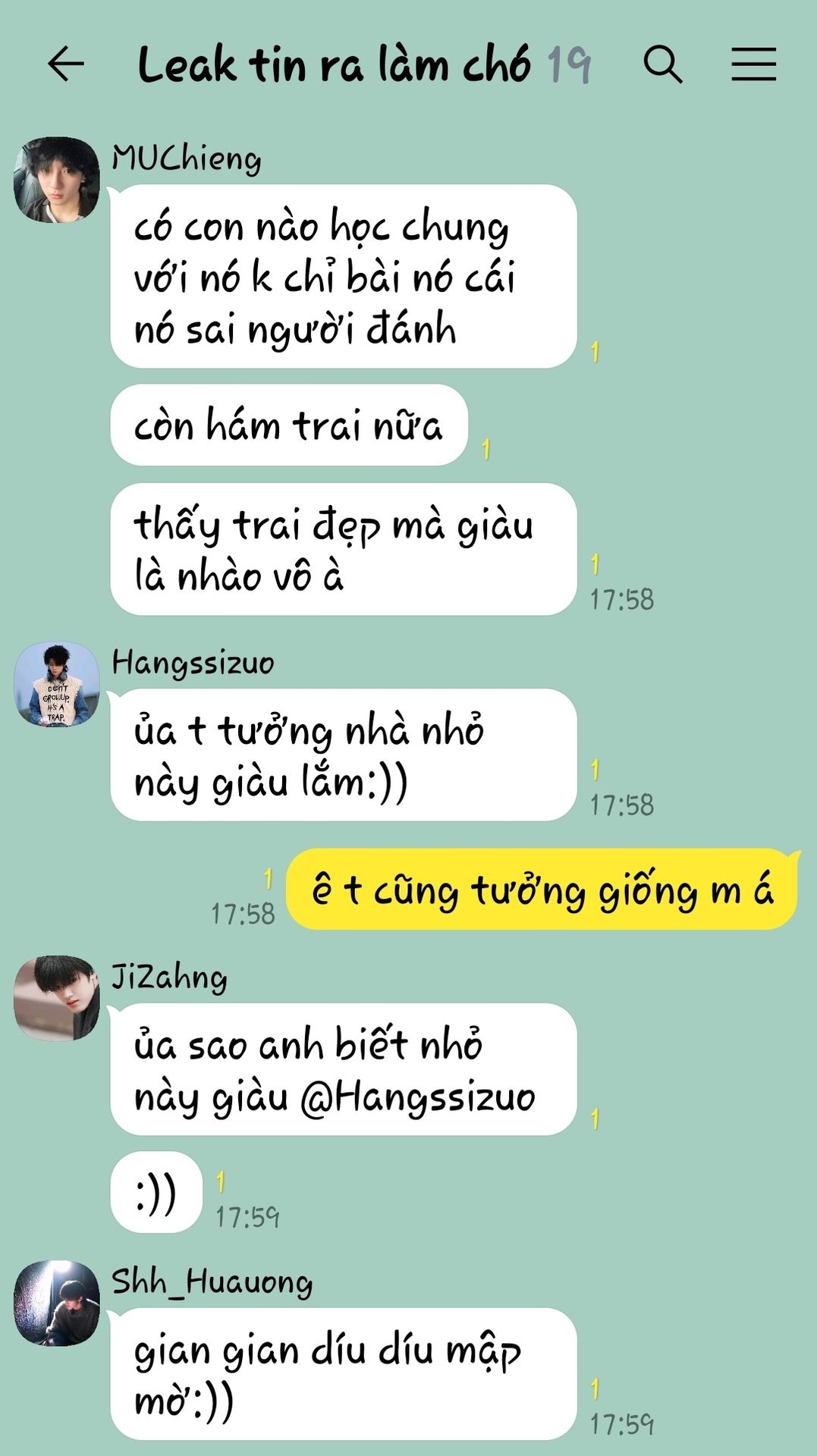Tap Shh_Huauong's profile photo
817x1456 pixels.
[57, 1303]
